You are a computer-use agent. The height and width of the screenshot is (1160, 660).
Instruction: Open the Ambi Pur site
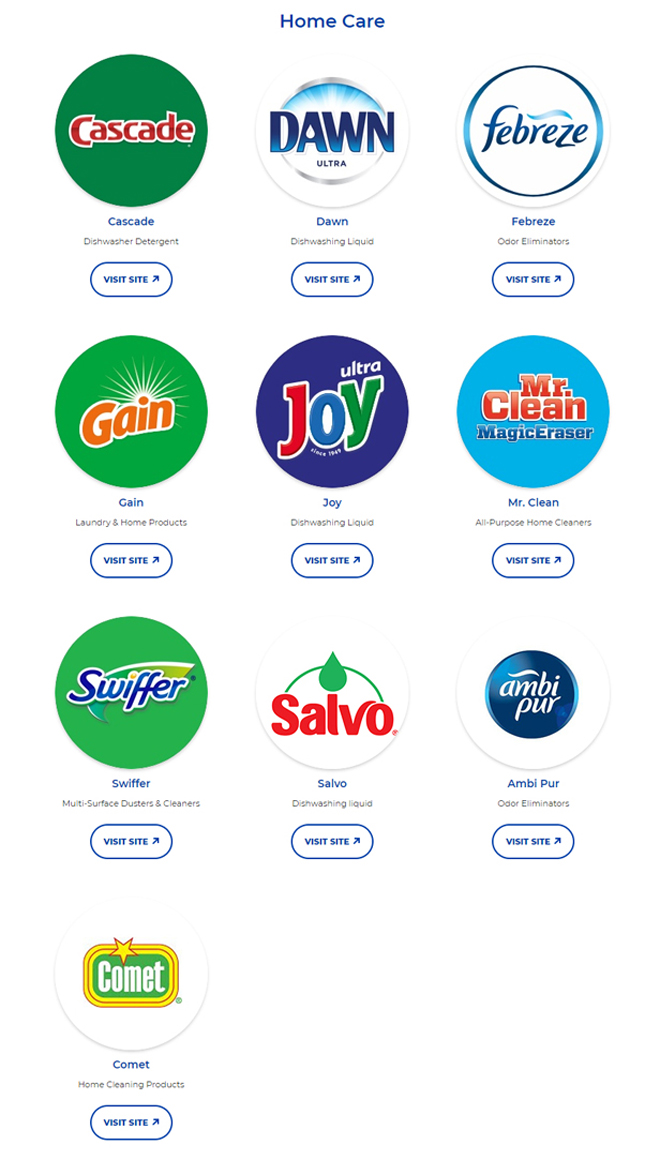pos(533,842)
